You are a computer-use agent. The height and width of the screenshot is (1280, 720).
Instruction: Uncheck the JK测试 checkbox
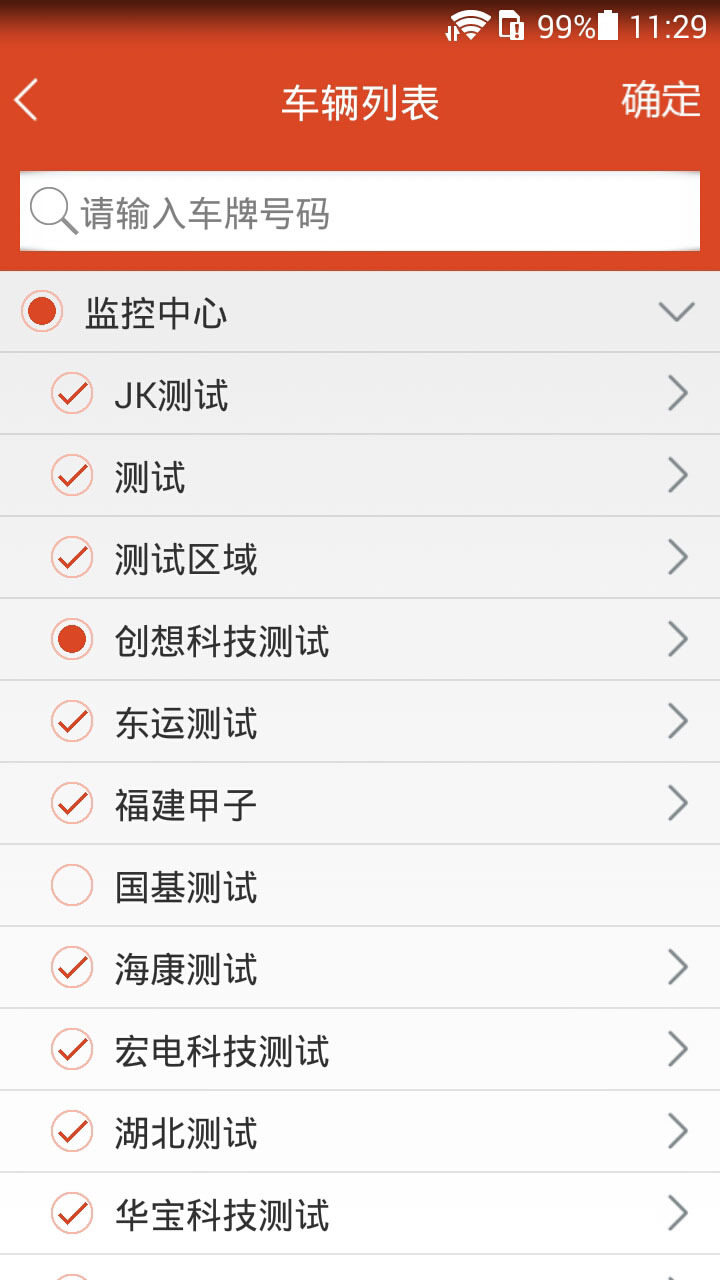pos(72,394)
